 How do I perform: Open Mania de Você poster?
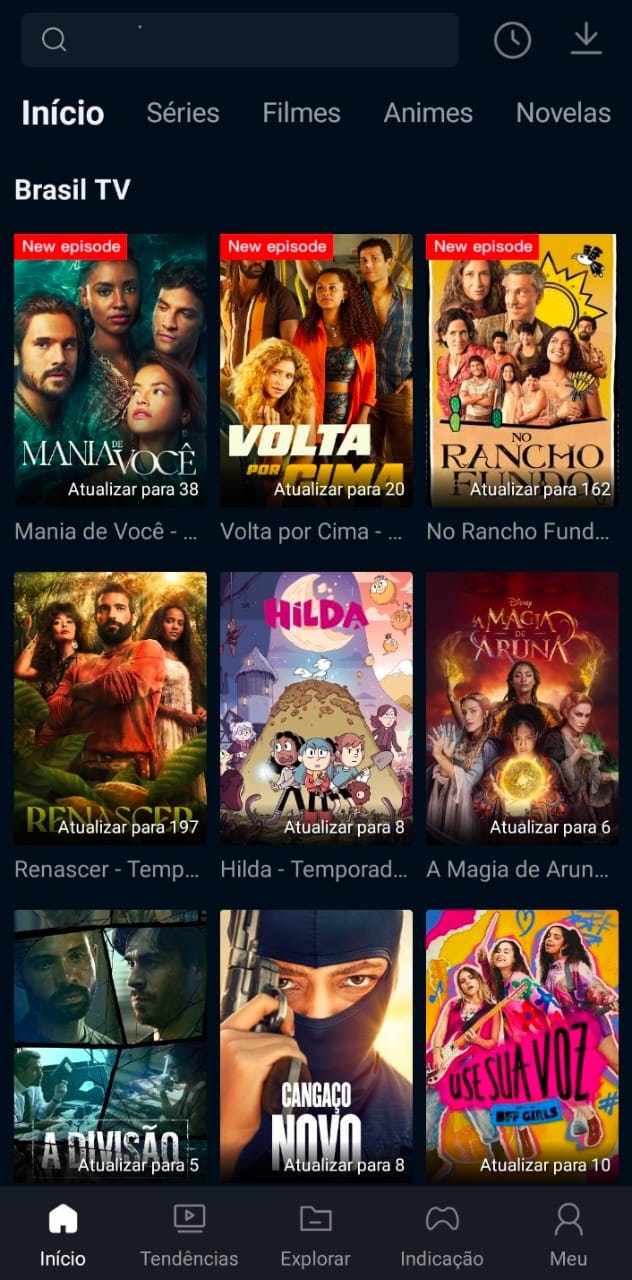(x=110, y=370)
